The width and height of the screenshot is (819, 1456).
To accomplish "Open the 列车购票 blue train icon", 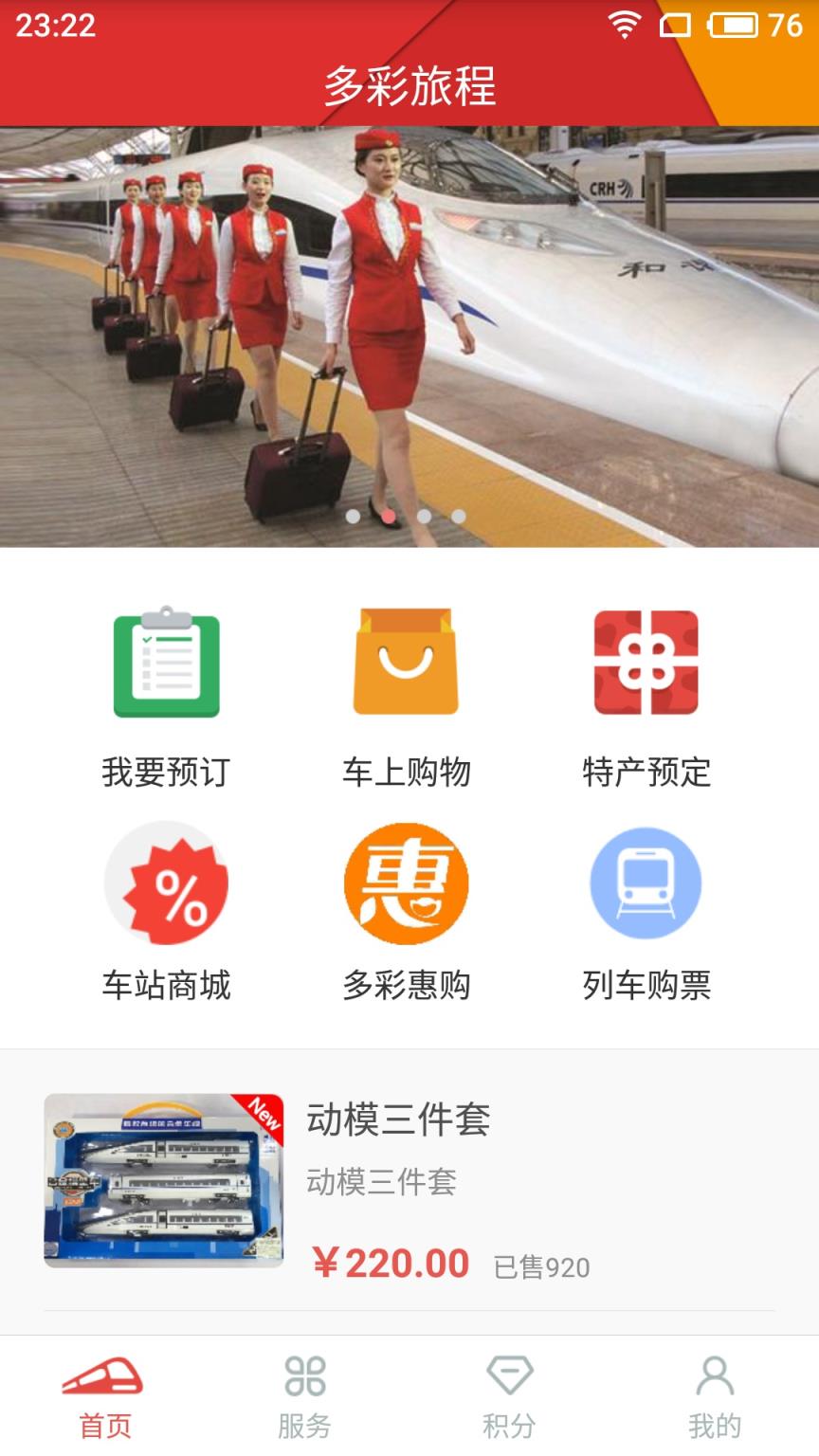I will [x=646, y=883].
